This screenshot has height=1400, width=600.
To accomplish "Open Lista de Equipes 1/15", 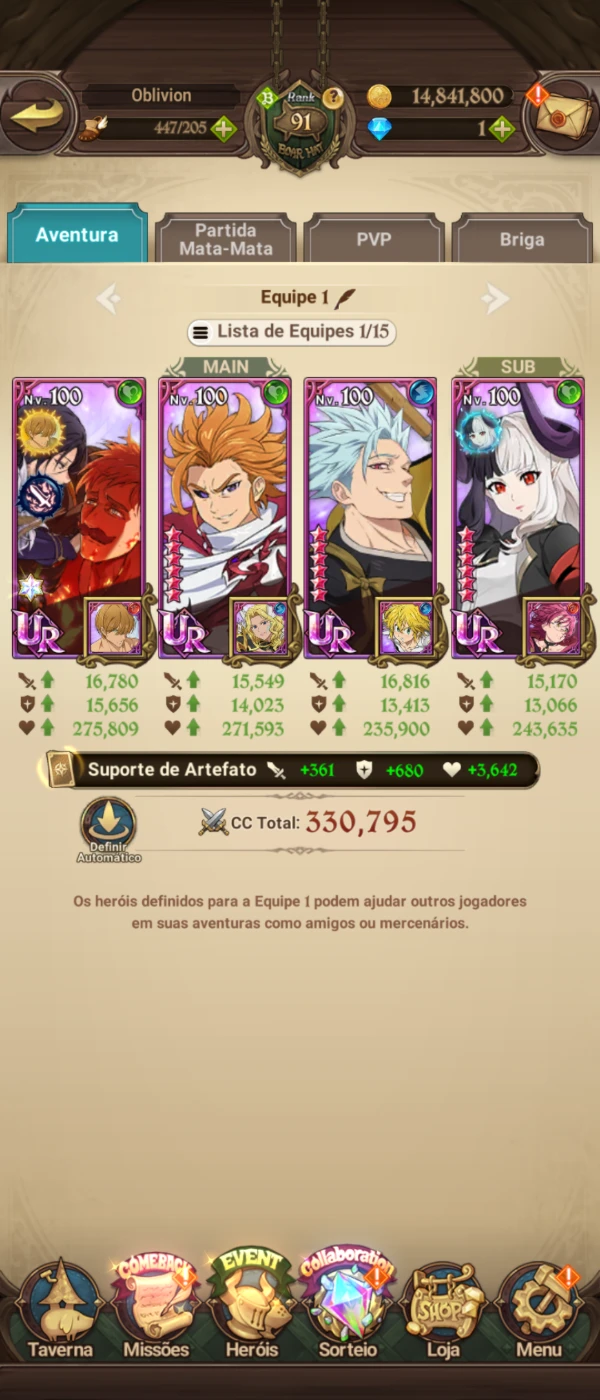I will tap(291, 332).
